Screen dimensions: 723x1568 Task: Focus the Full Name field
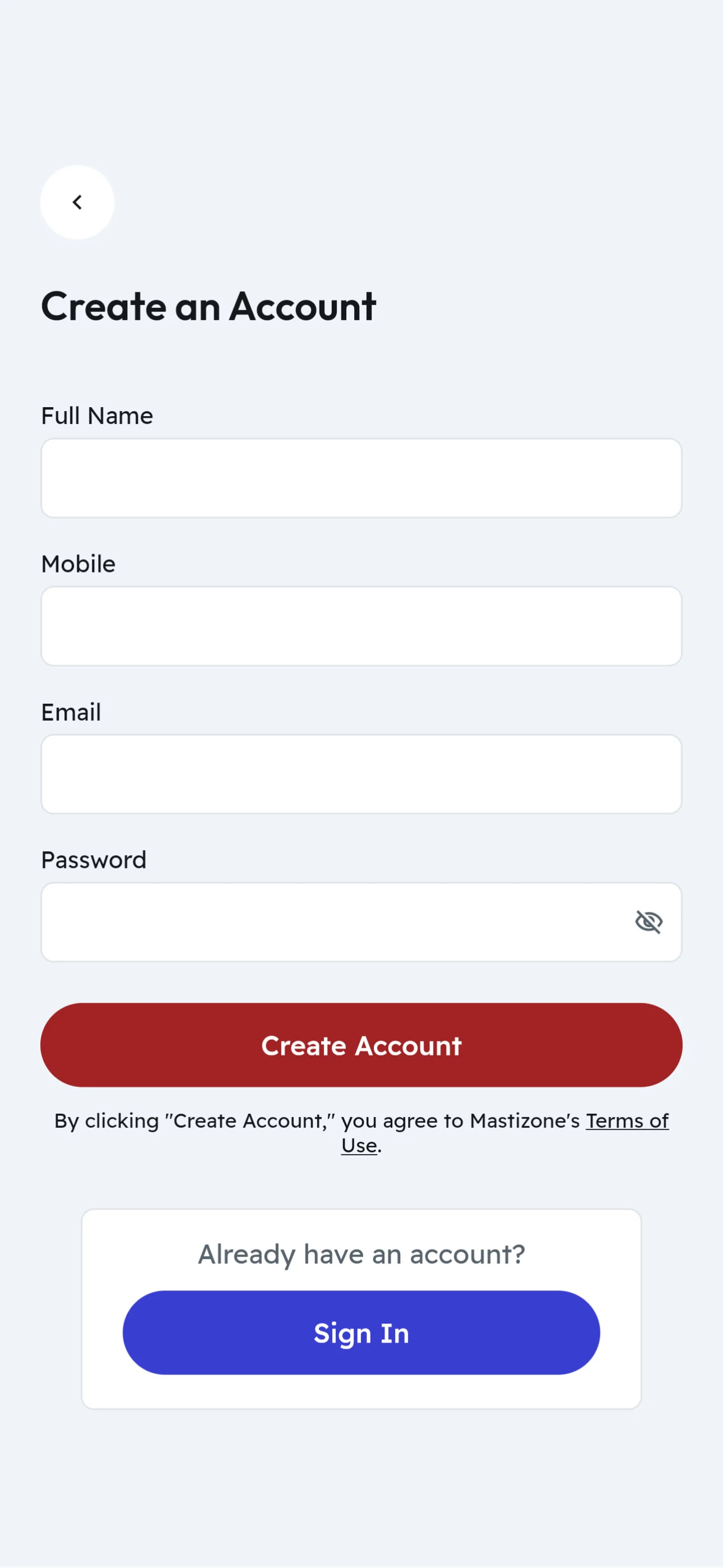(361, 478)
